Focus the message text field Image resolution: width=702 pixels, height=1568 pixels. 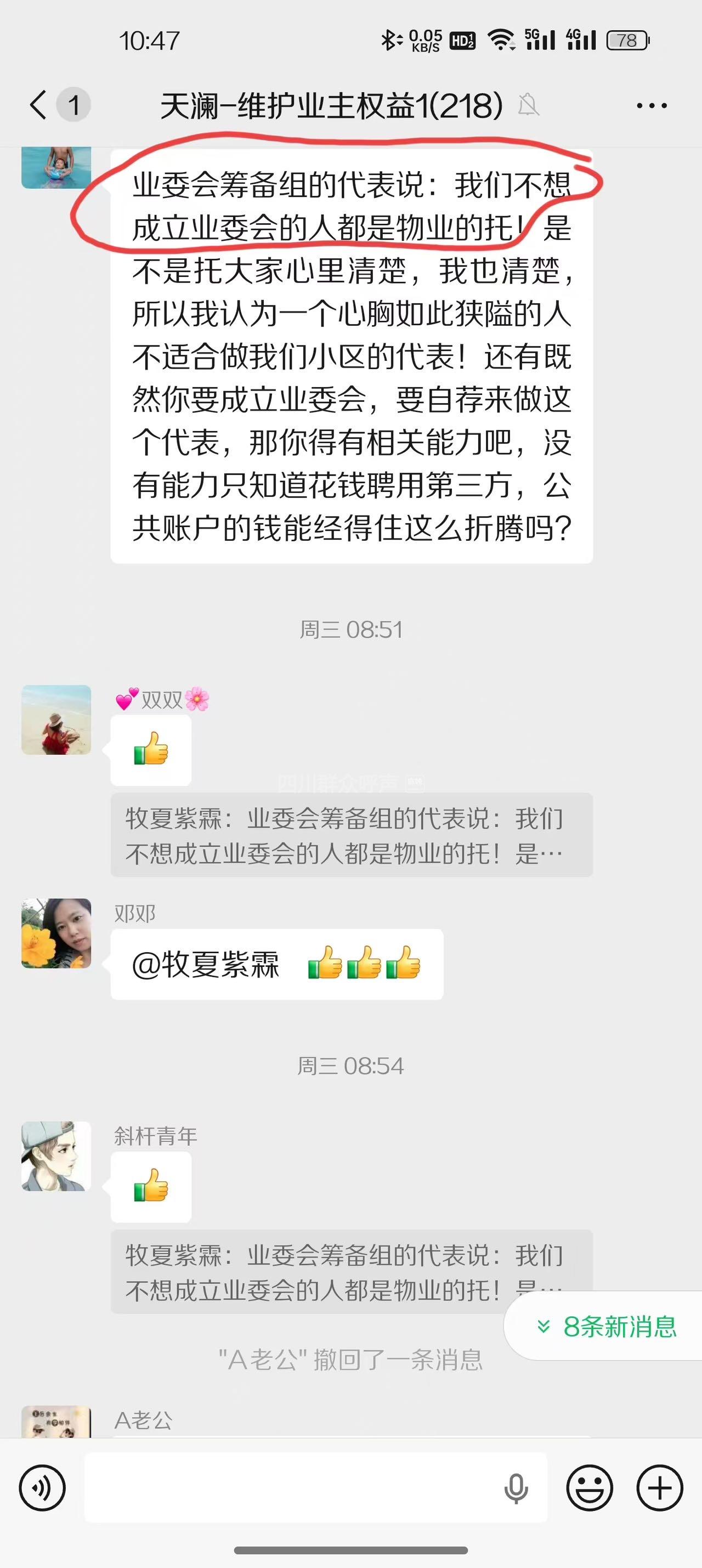pyautogui.click(x=292, y=1487)
